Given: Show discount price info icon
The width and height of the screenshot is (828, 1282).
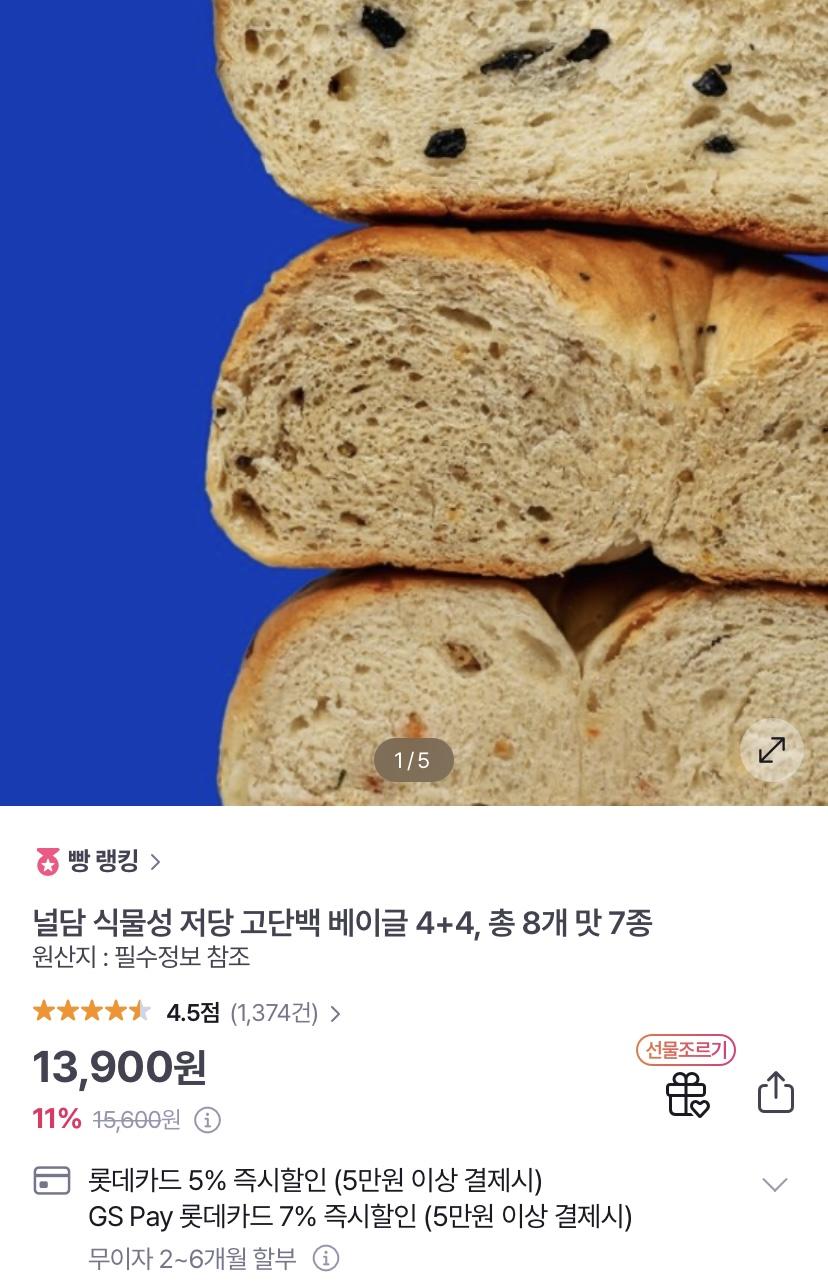Looking at the screenshot, I should [207, 1119].
